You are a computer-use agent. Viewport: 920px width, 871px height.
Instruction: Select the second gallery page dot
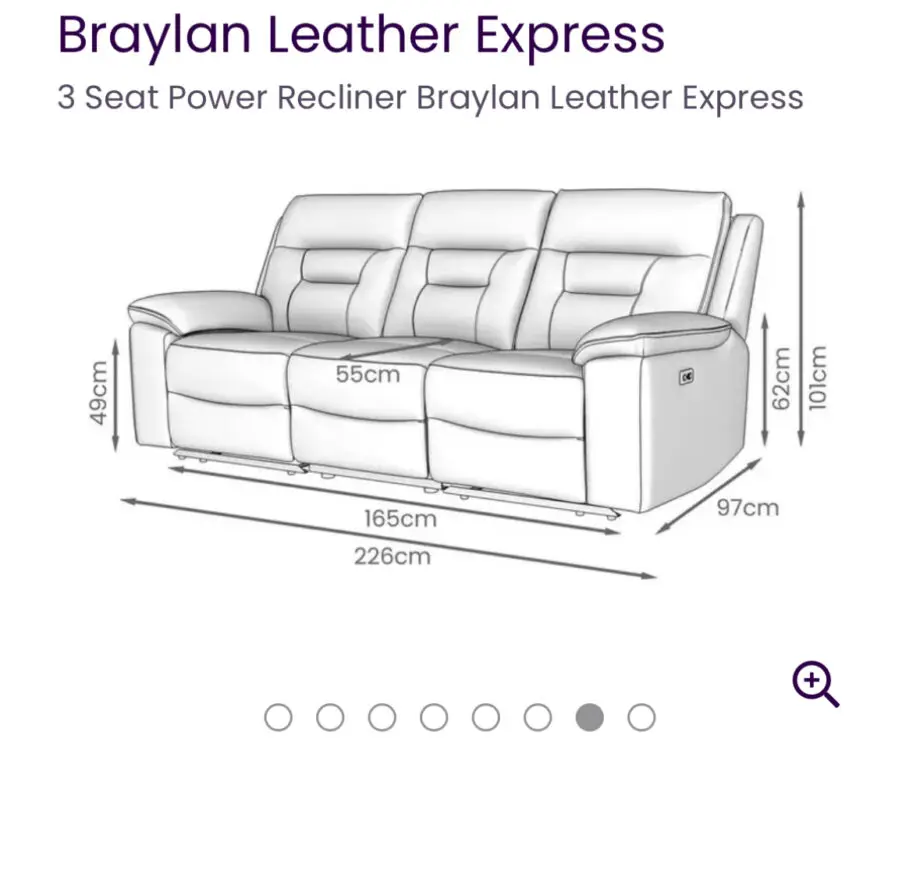pyautogui.click(x=330, y=717)
